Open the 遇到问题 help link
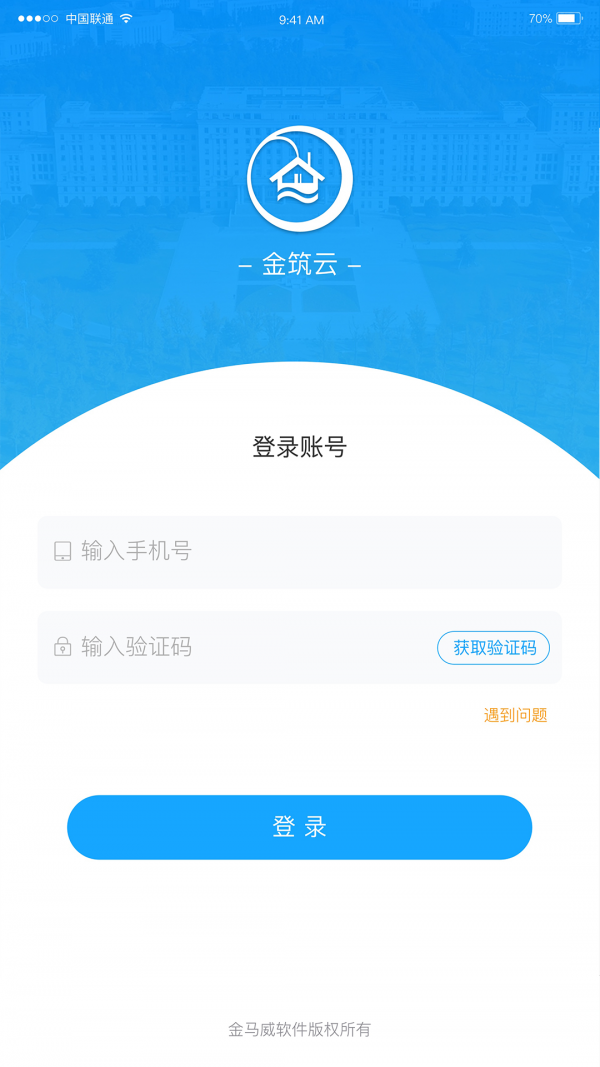This screenshot has width=600, height=1067. click(x=515, y=715)
